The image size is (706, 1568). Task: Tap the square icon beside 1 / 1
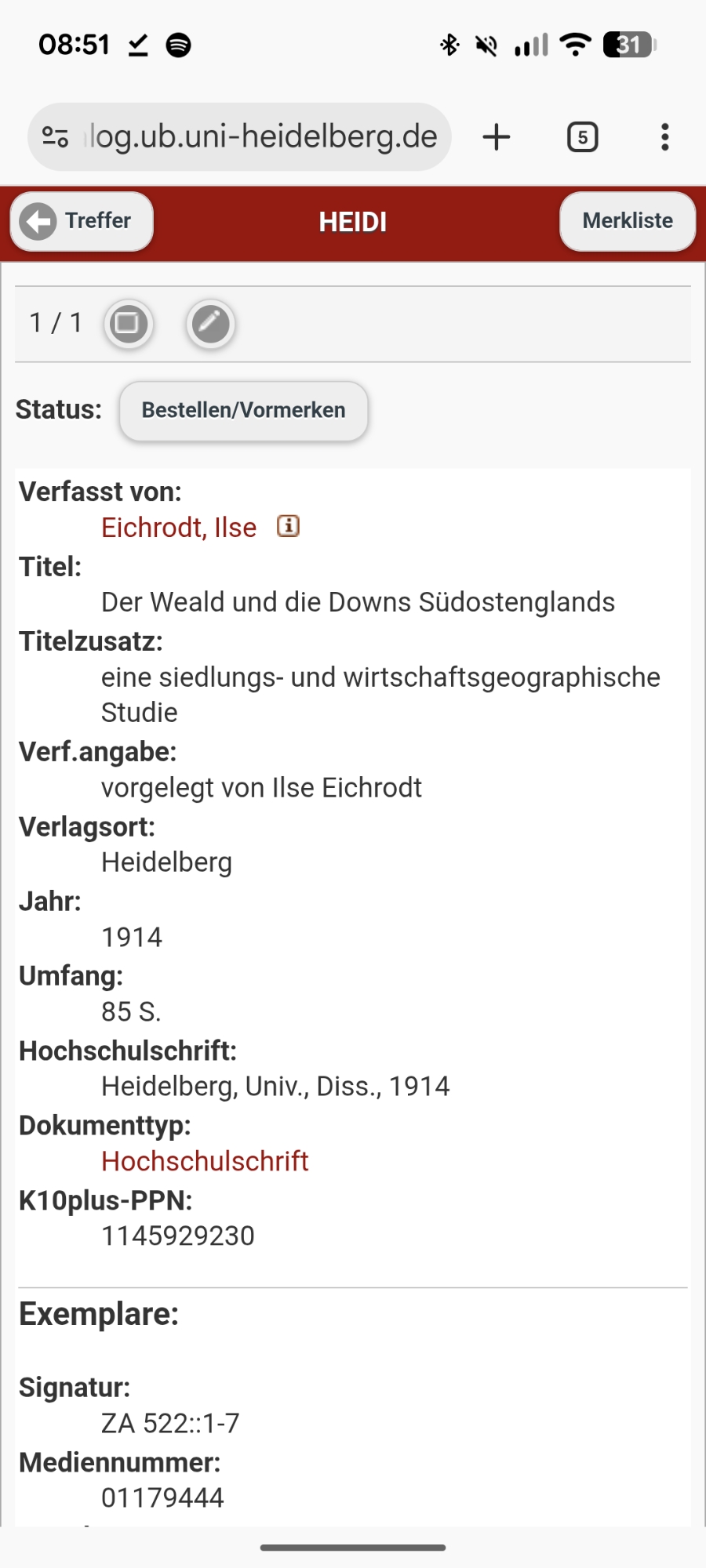click(x=128, y=323)
